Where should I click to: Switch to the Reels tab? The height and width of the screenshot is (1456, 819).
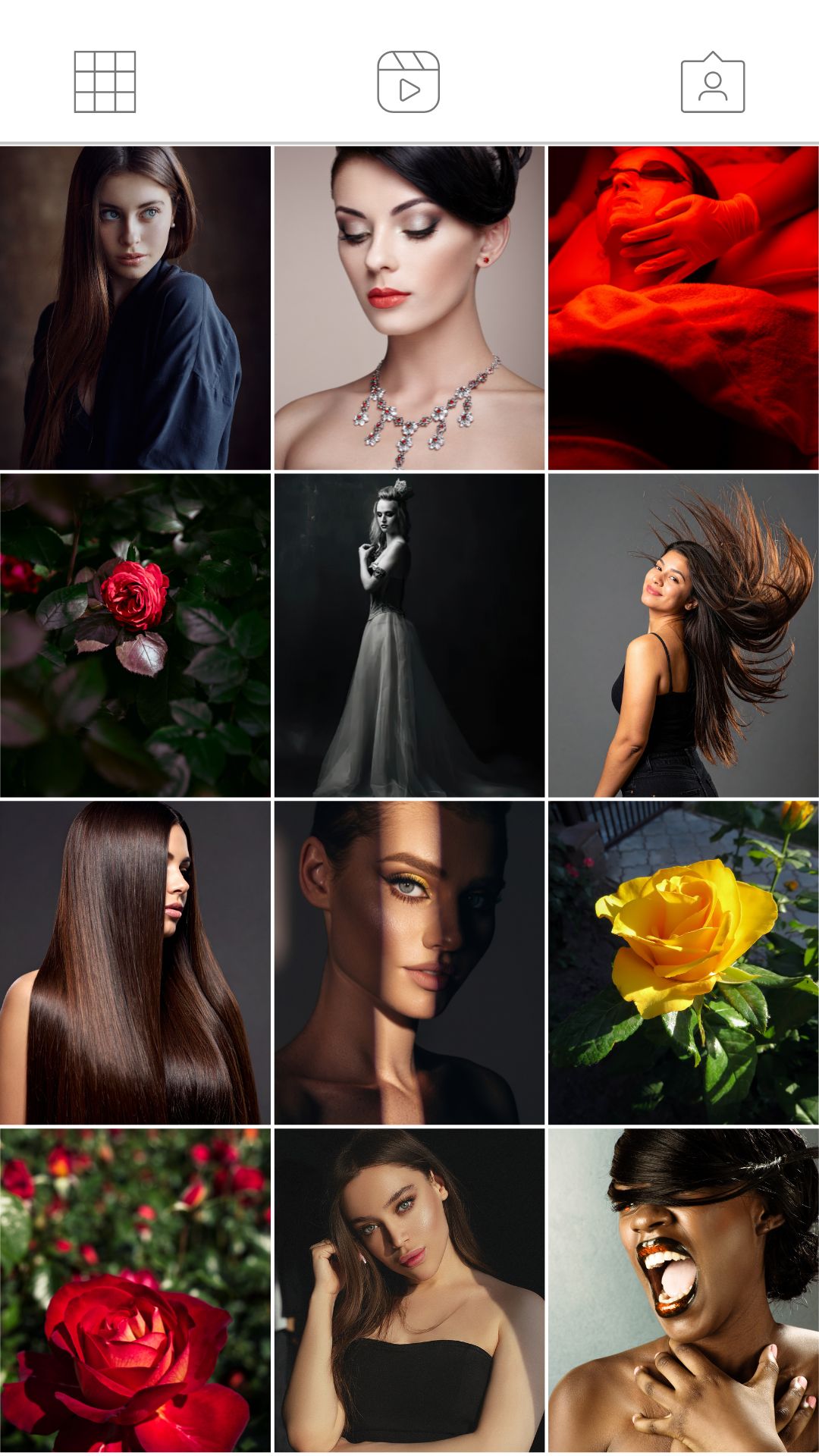tap(409, 82)
